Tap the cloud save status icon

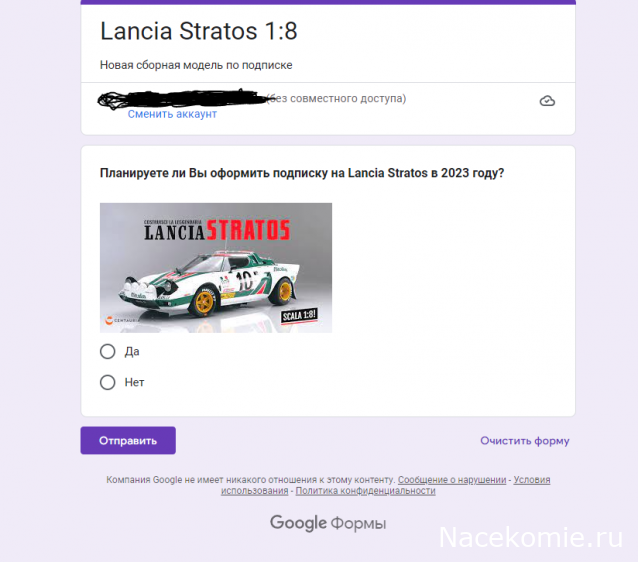tap(547, 101)
